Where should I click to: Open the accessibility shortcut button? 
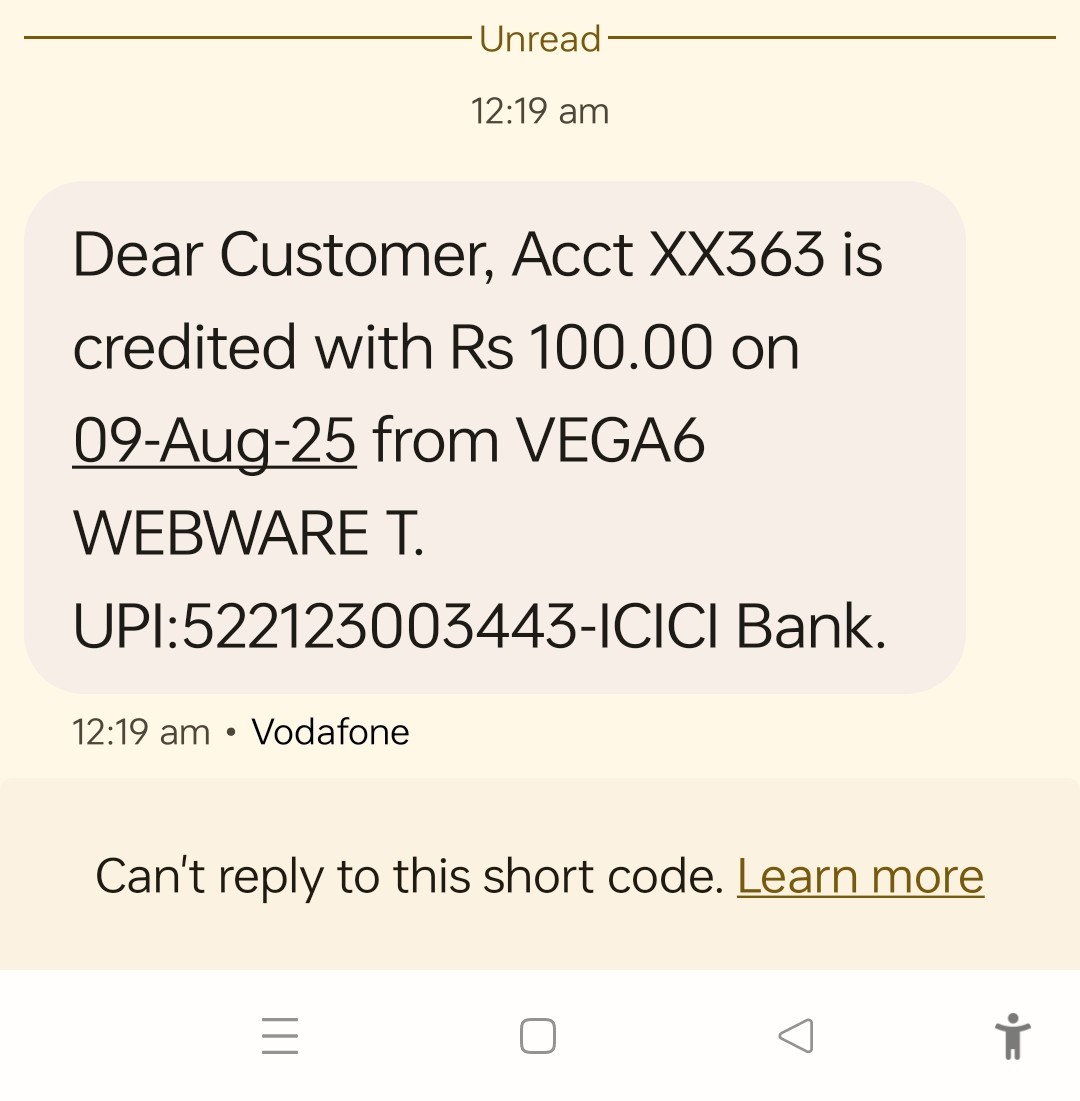pos(1012,1036)
